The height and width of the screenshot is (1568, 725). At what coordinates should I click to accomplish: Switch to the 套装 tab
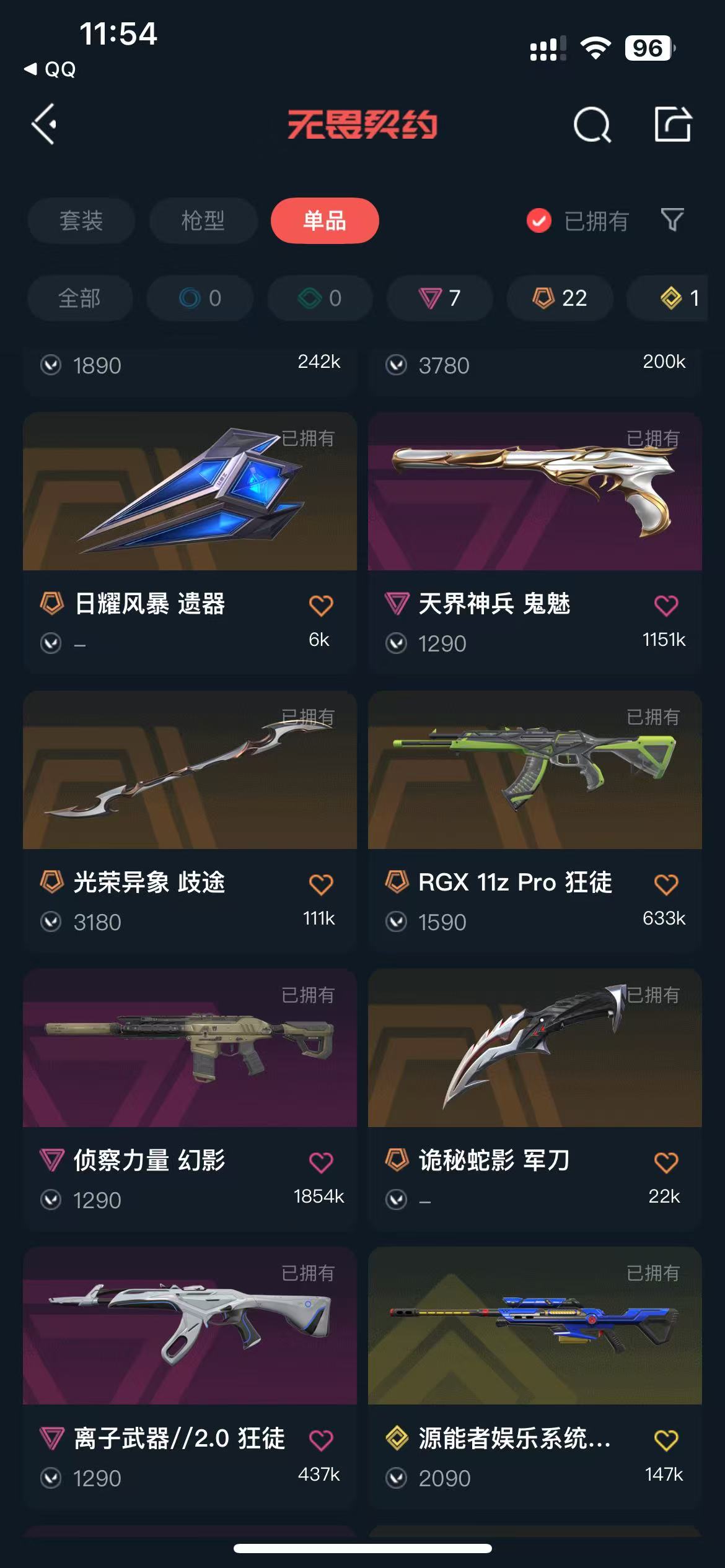pos(81,220)
